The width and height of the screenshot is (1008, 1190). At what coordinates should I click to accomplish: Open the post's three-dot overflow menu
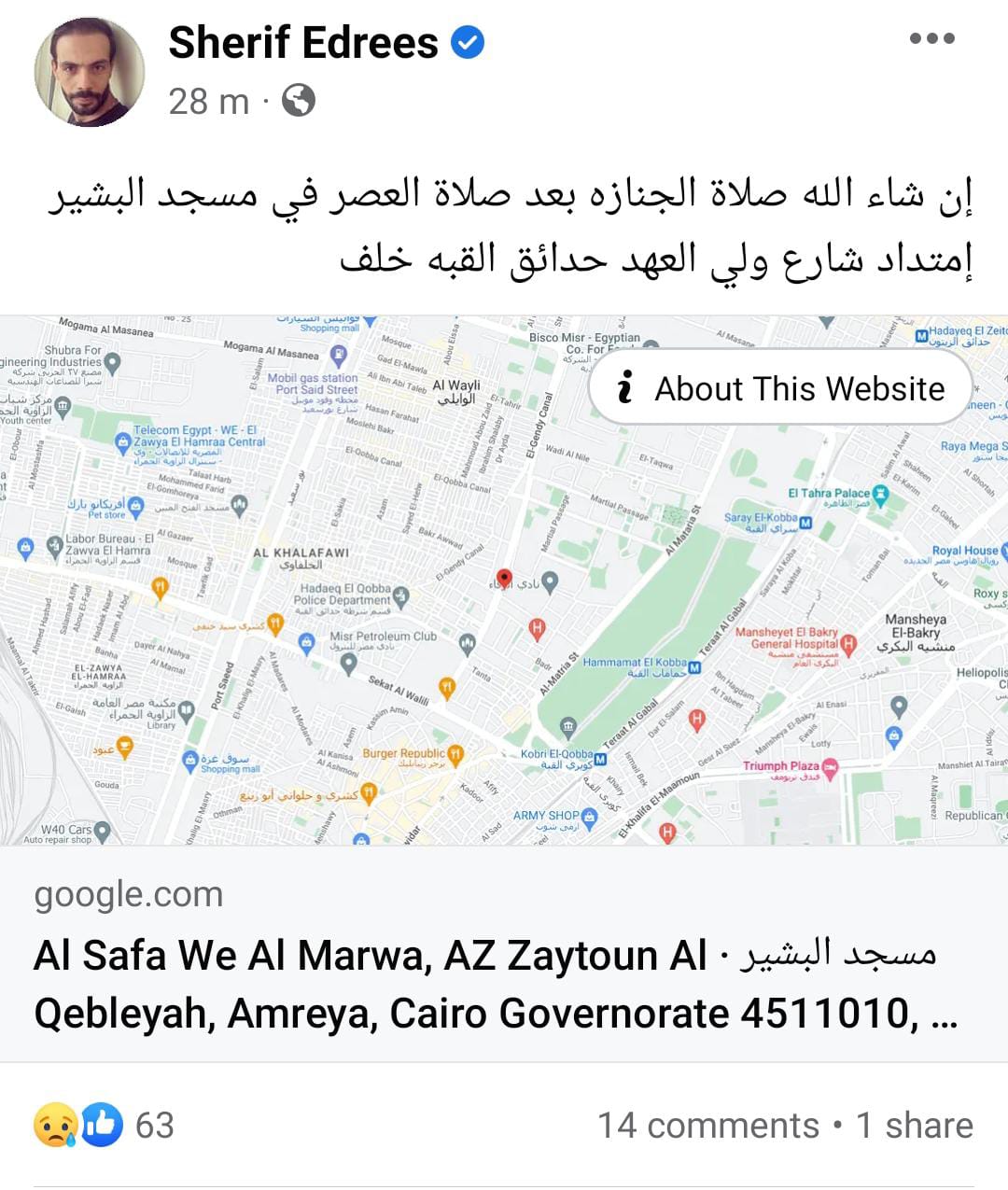tap(931, 39)
